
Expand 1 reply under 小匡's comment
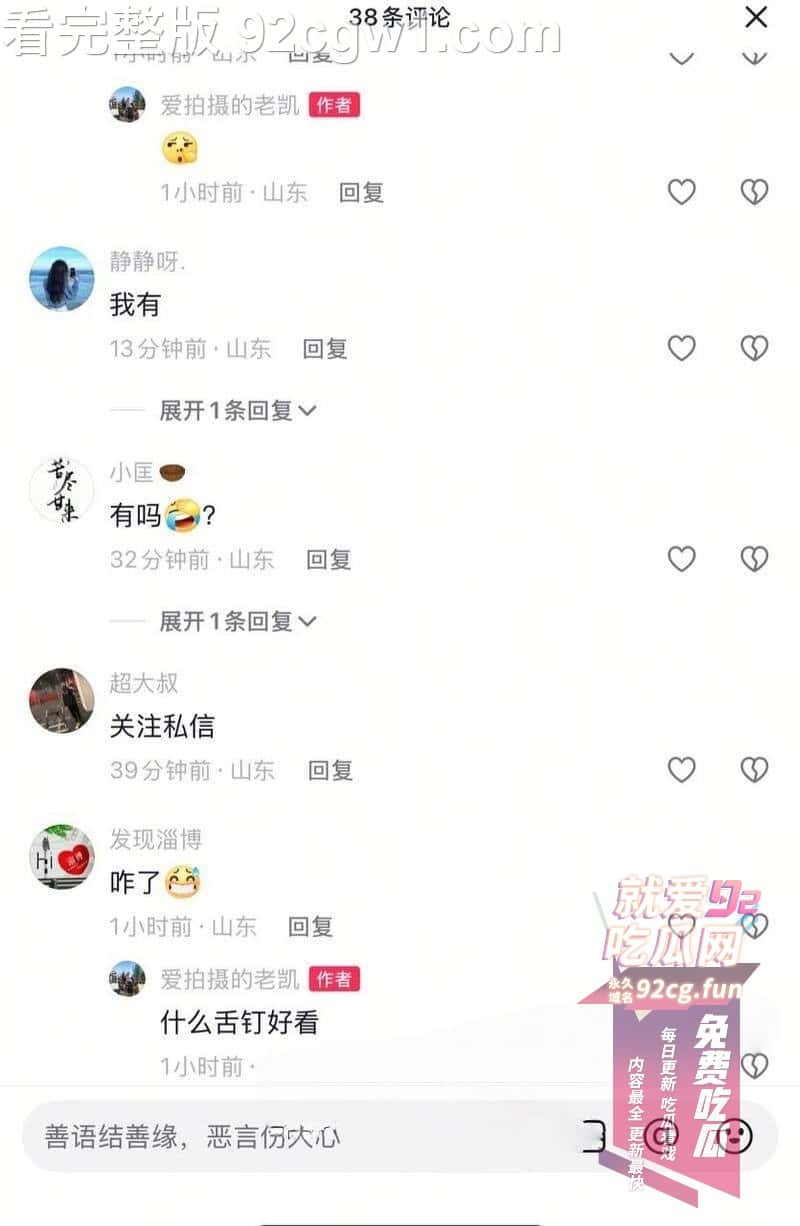click(238, 621)
